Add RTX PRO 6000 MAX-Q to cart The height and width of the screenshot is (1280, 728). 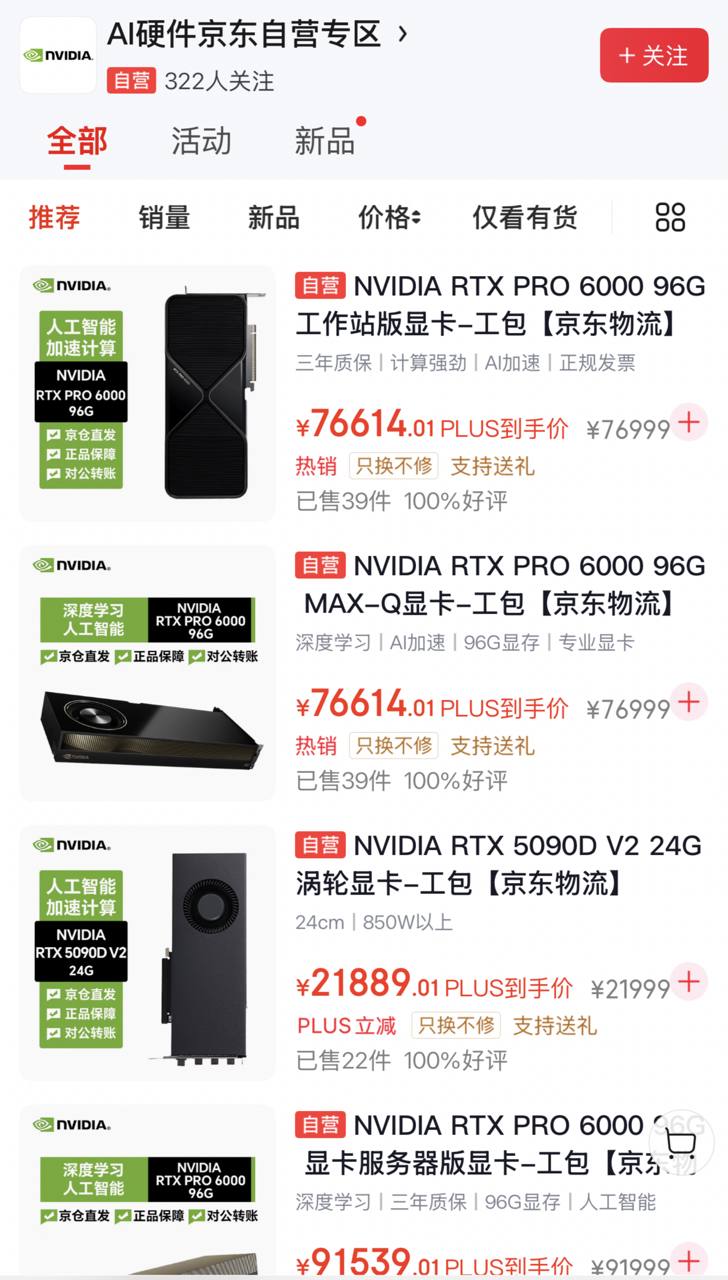[x=689, y=702]
